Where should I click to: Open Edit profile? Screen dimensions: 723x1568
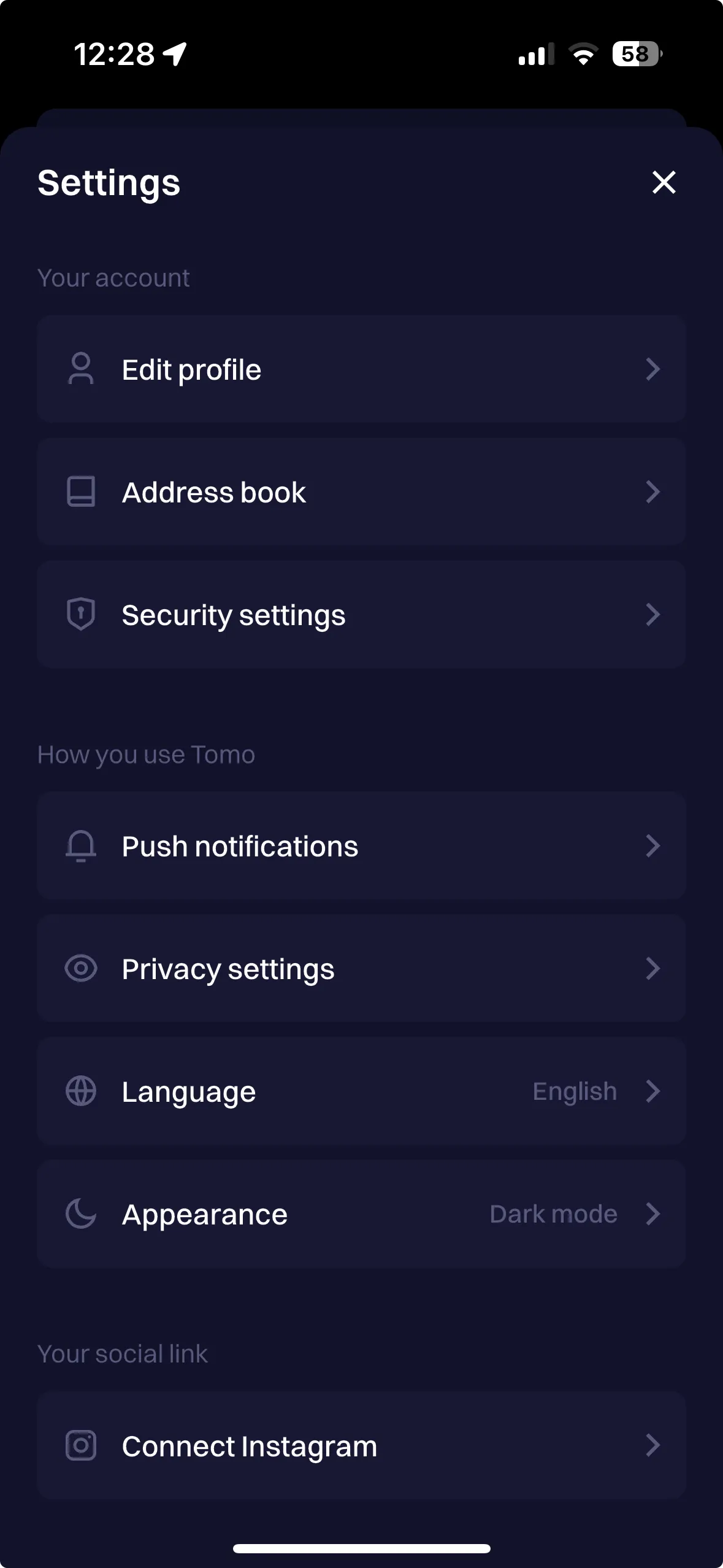pyautogui.click(x=361, y=369)
